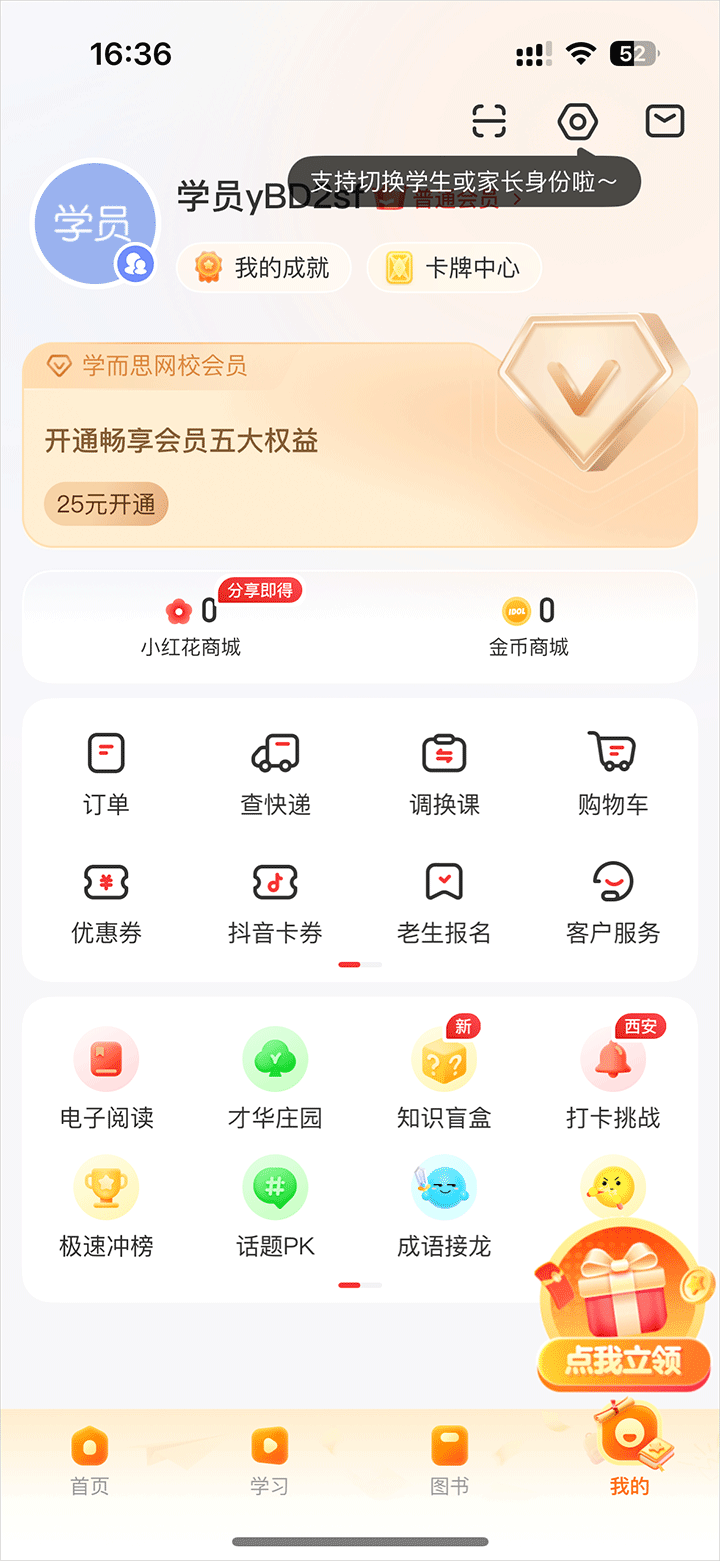Open 卡牌中心 card center
Viewport: 720px width, 1561px height.
[x=454, y=268]
